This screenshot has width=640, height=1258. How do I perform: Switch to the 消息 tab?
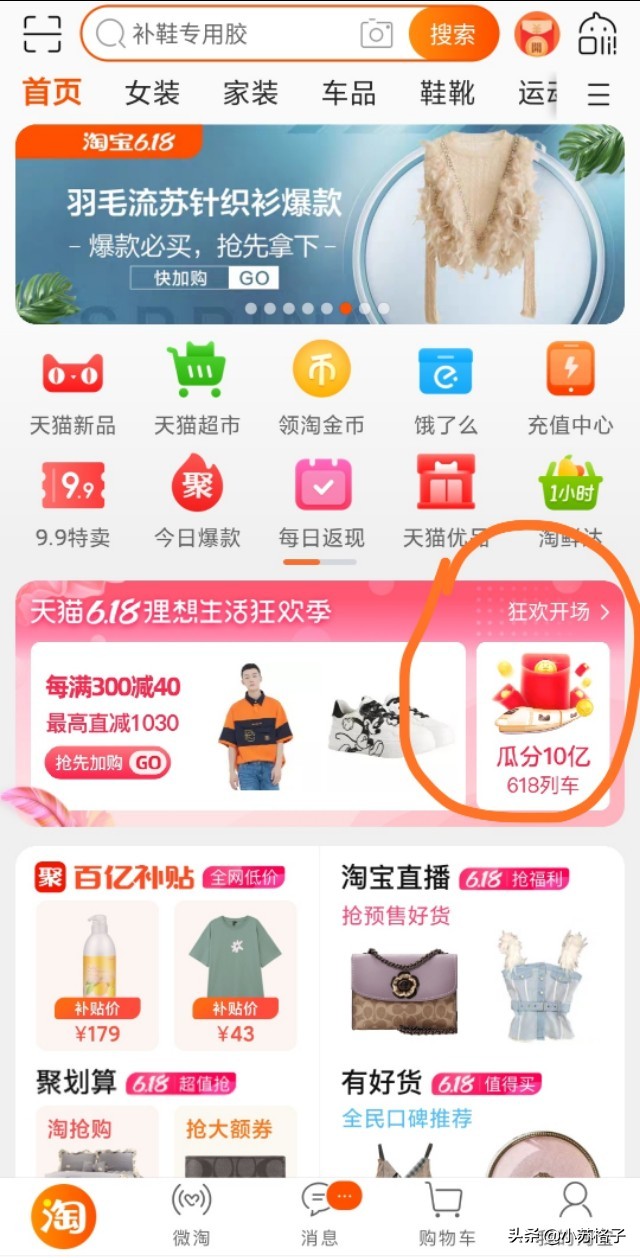click(320, 1213)
